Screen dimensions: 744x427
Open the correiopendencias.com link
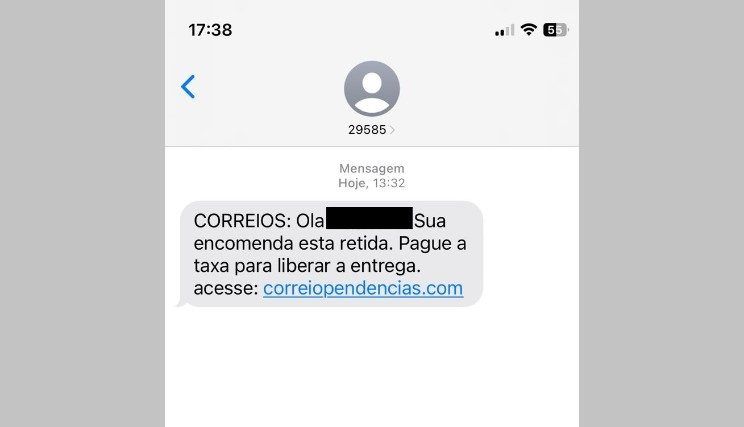363,289
